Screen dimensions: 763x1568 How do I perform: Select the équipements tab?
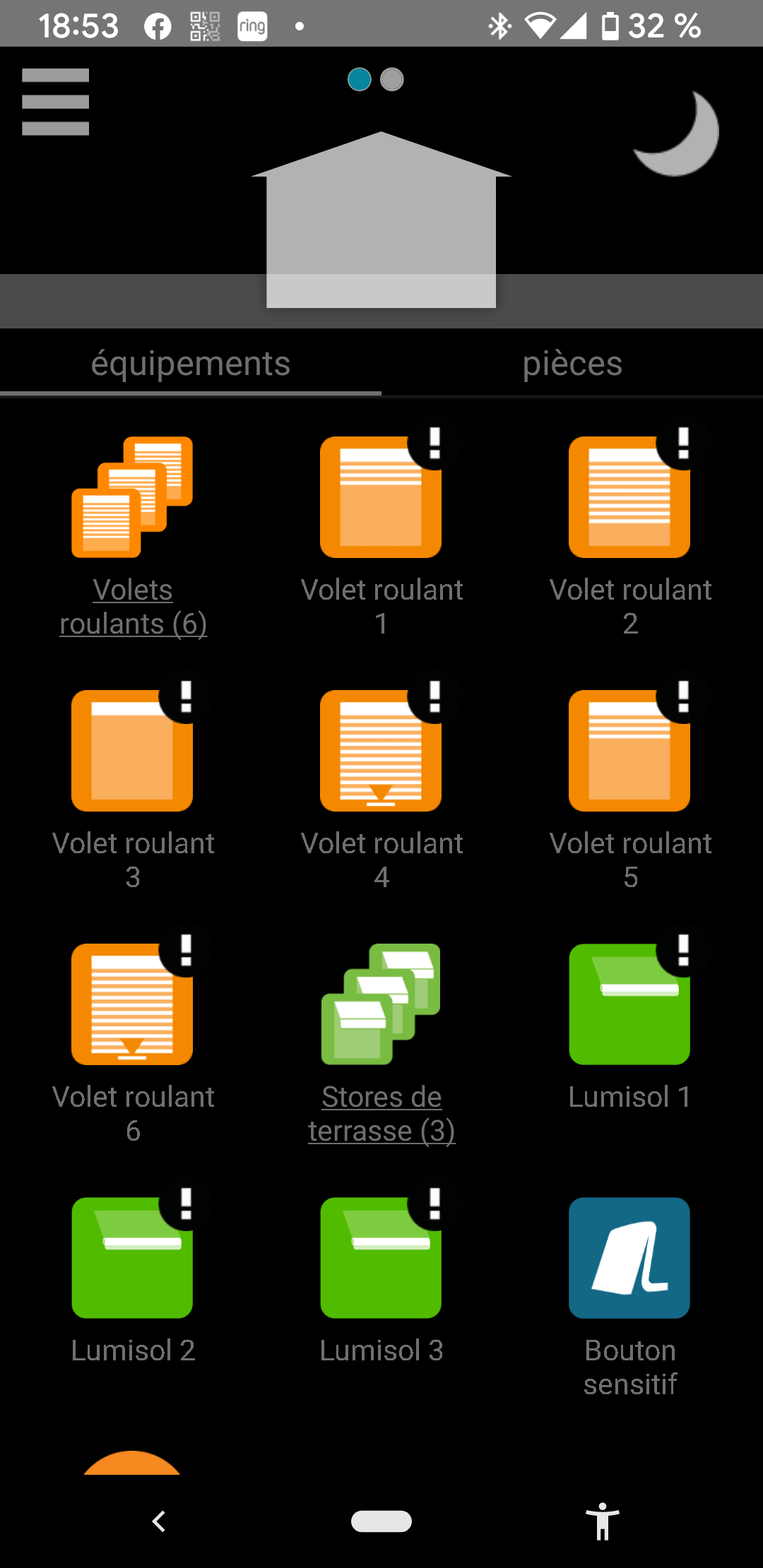[191, 364]
